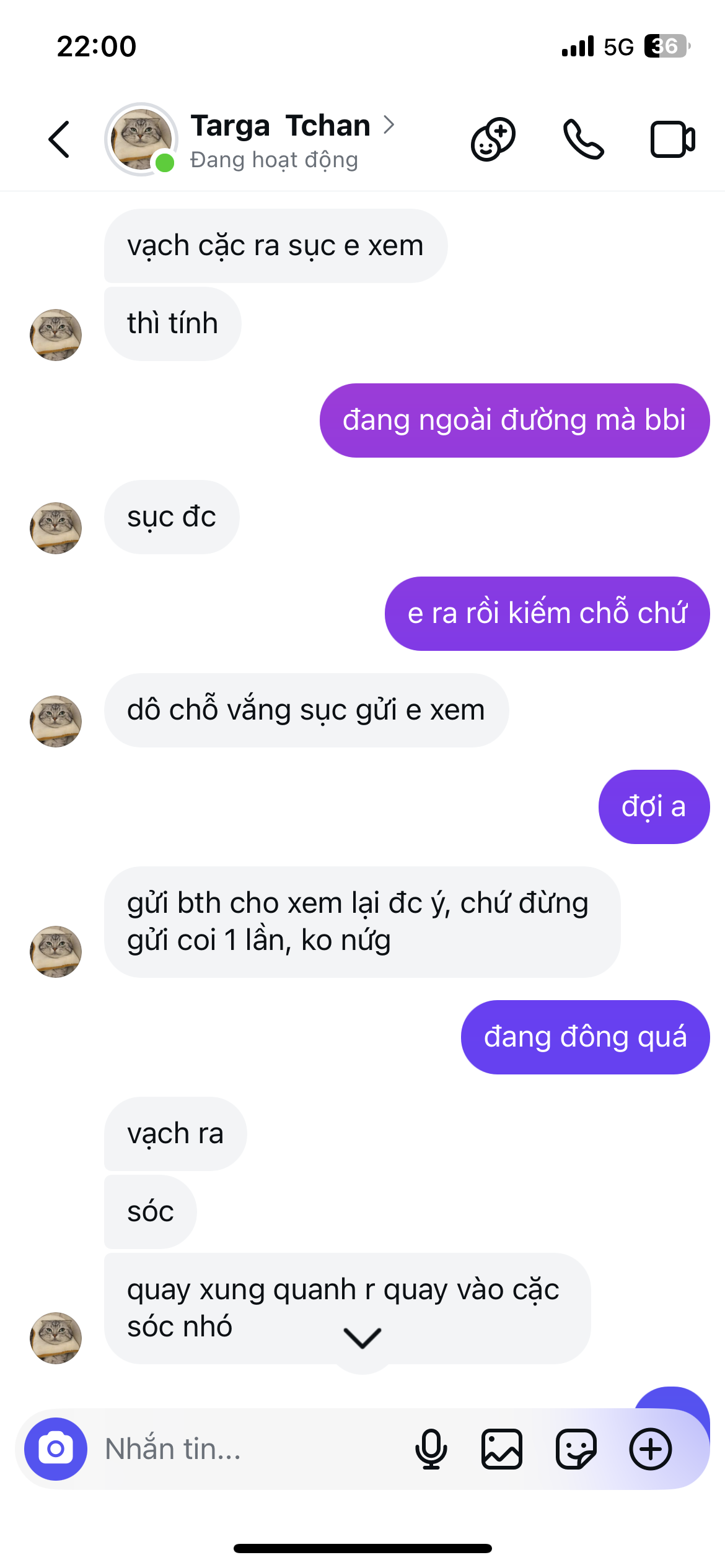The image size is (725, 1568).
Task: Attach a photo from the gallery
Action: pyautogui.click(x=502, y=1449)
